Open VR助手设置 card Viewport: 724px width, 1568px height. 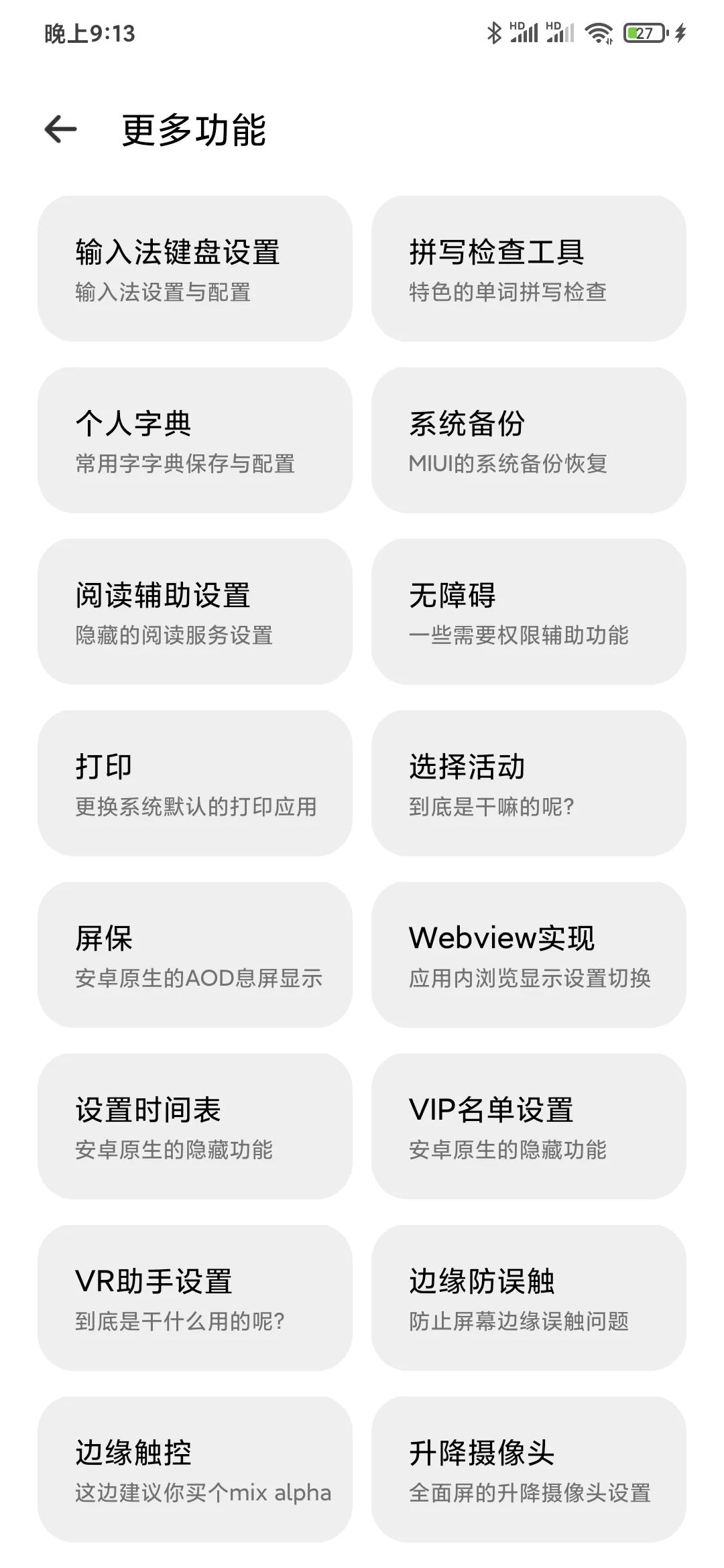click(194, 1298)
